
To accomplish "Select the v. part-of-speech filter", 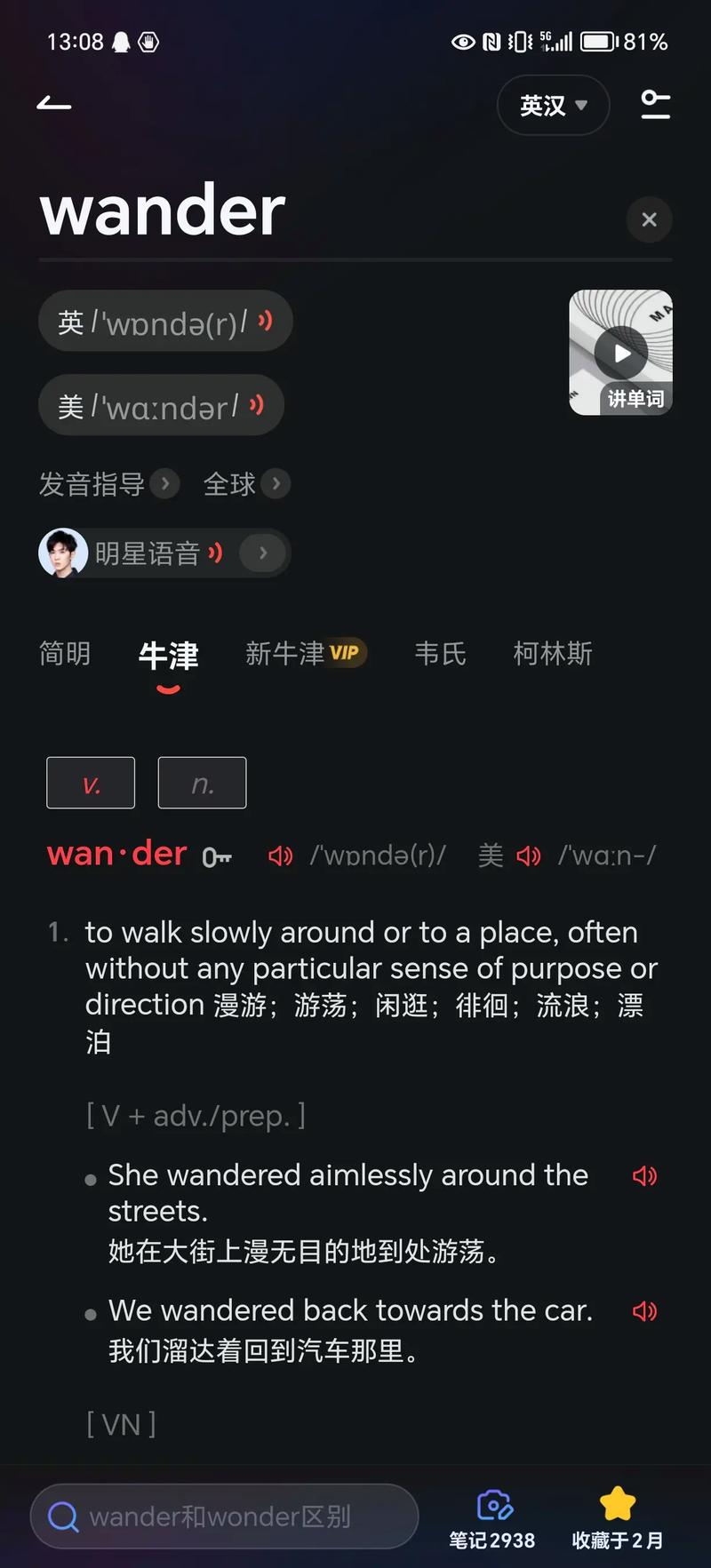I will coord(91,784).
